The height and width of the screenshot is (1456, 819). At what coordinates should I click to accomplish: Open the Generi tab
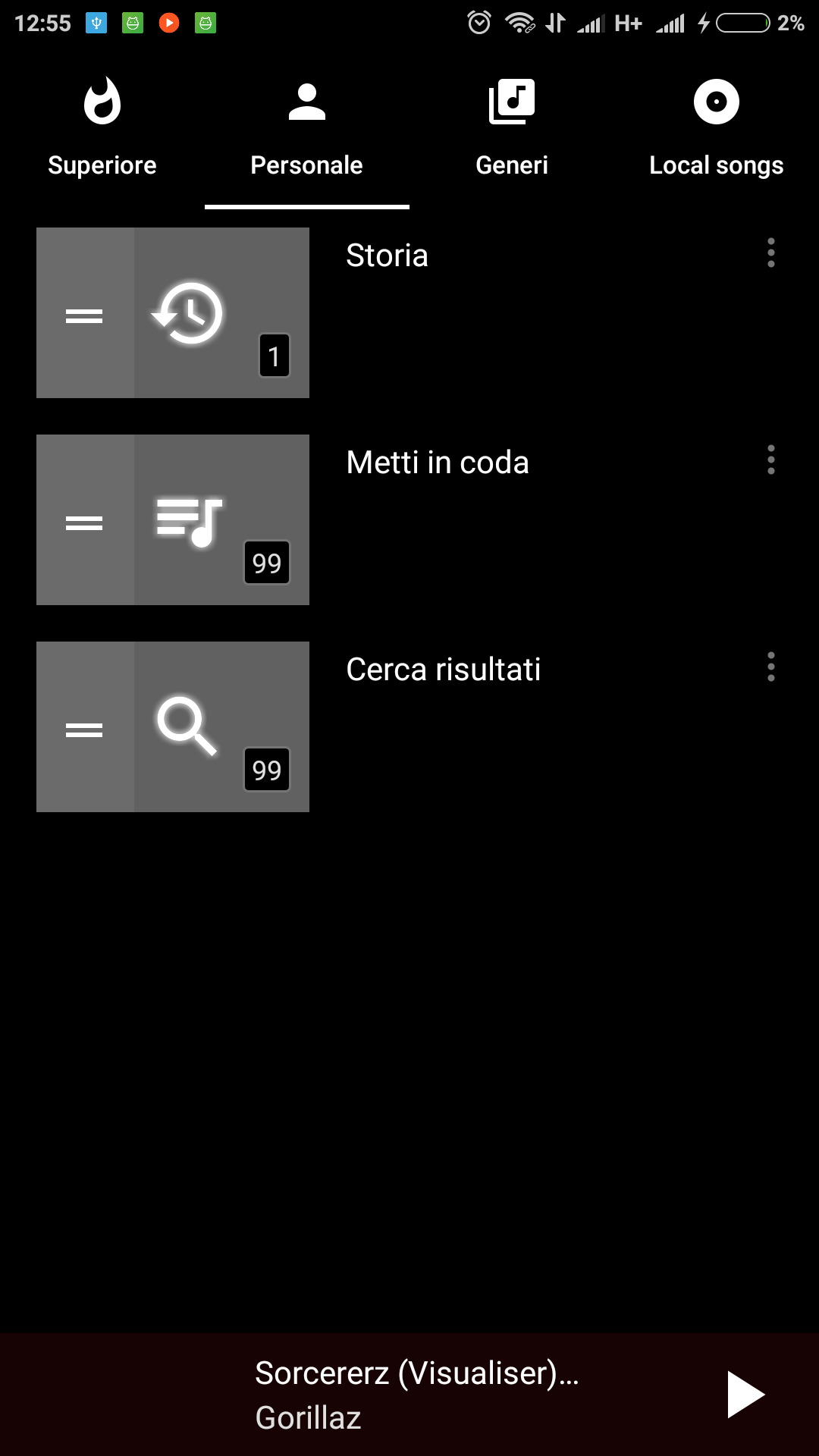(512, 129)
